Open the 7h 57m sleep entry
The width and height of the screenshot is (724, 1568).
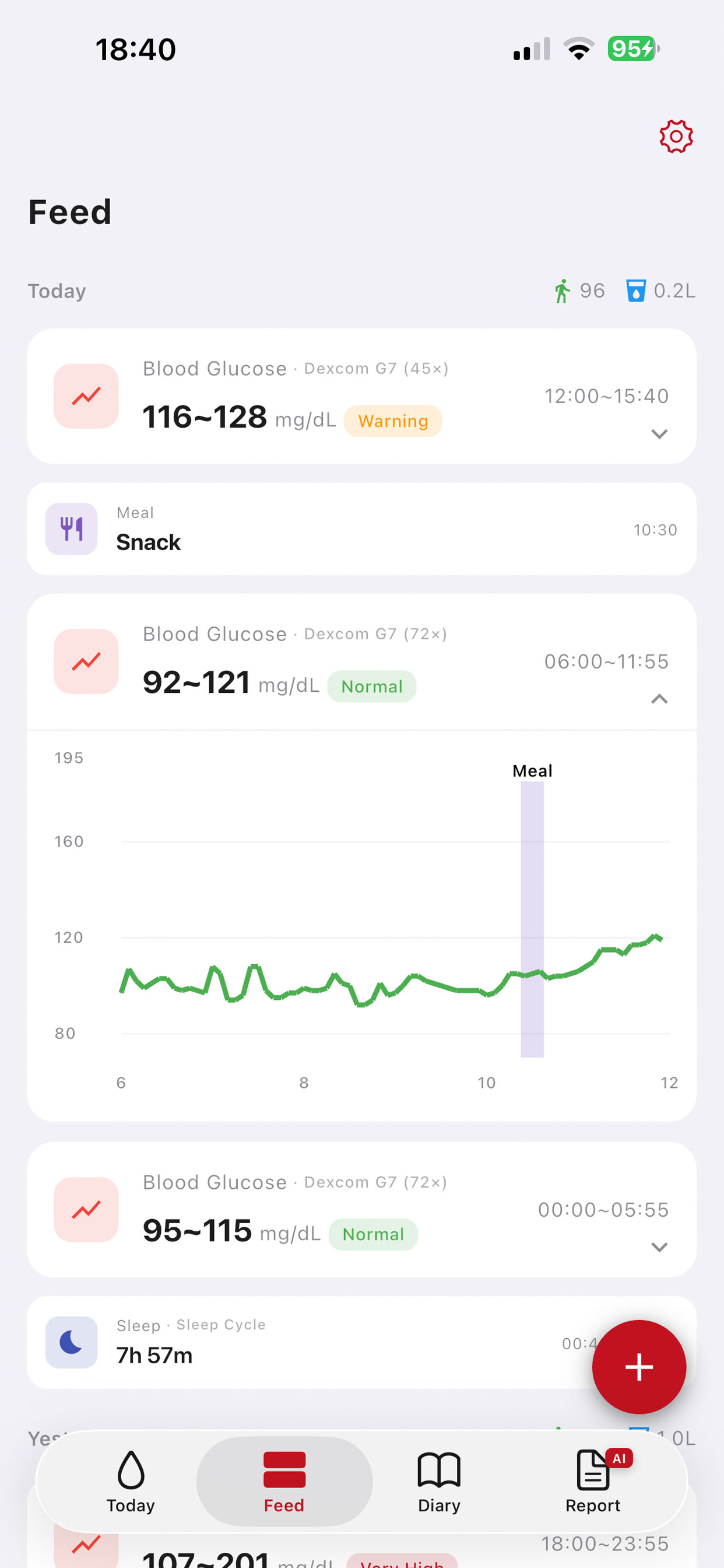[304, 1342]
